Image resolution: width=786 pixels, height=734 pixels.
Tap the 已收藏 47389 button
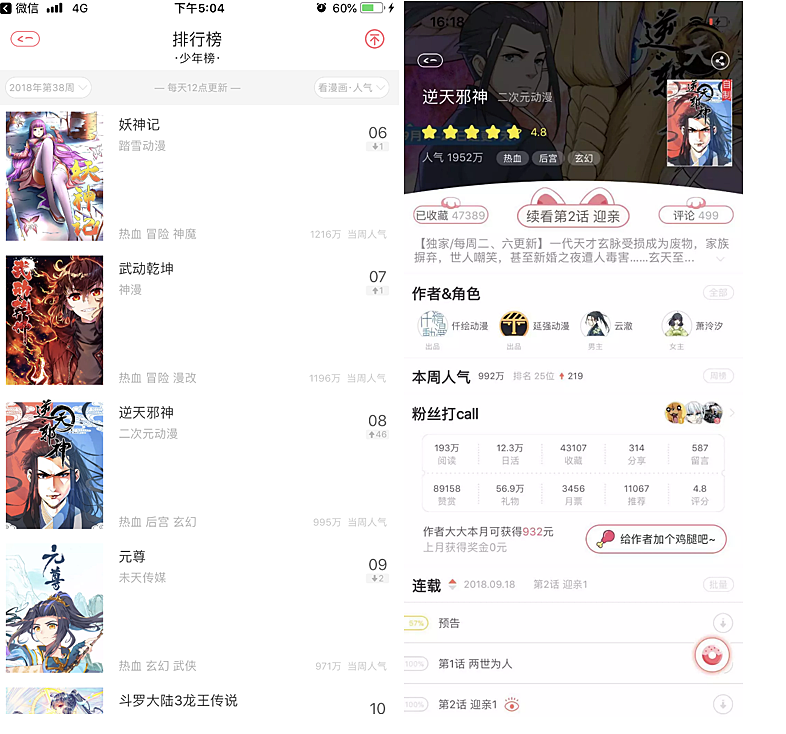coord(450,215)
